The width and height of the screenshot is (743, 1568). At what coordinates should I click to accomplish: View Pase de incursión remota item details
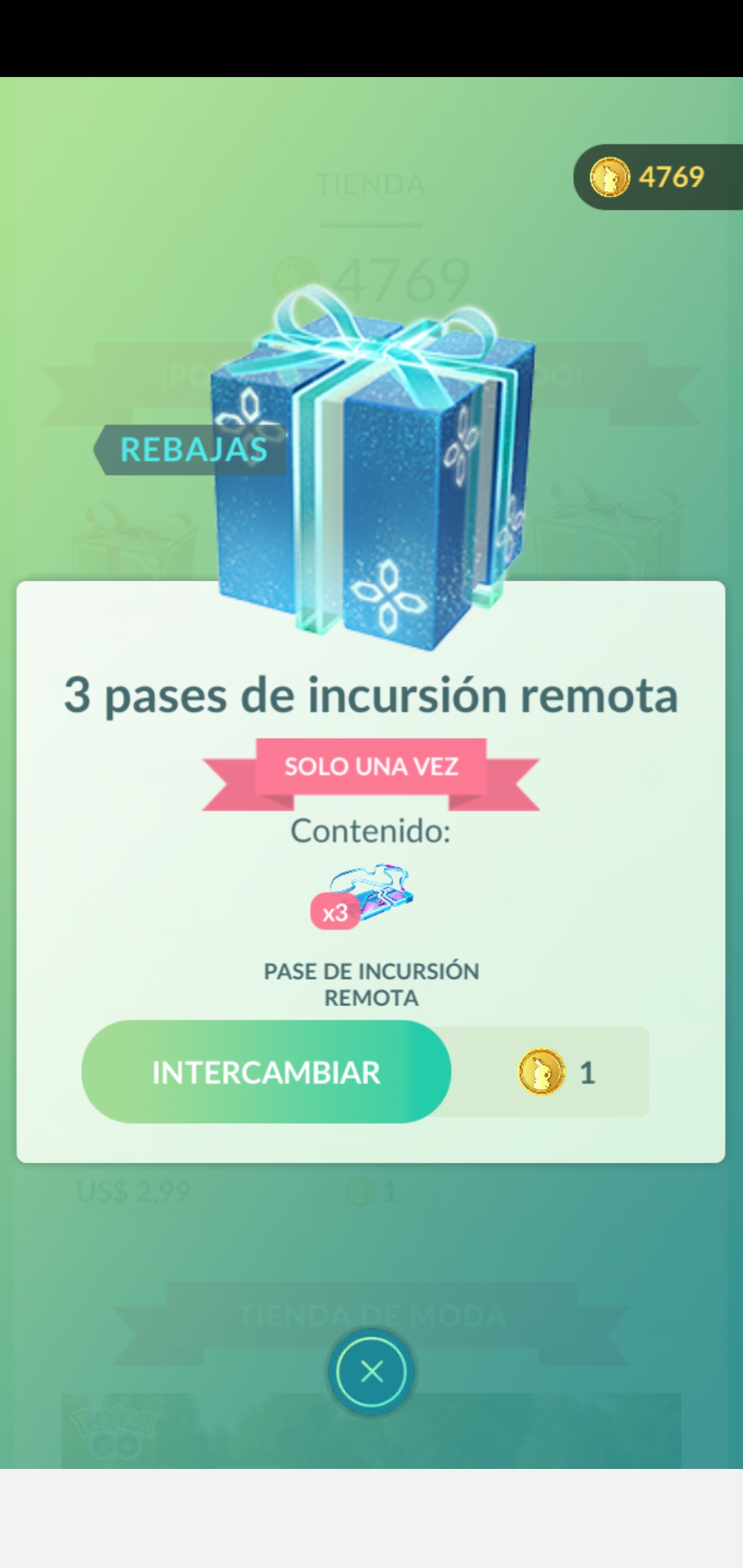coord(370,895)
